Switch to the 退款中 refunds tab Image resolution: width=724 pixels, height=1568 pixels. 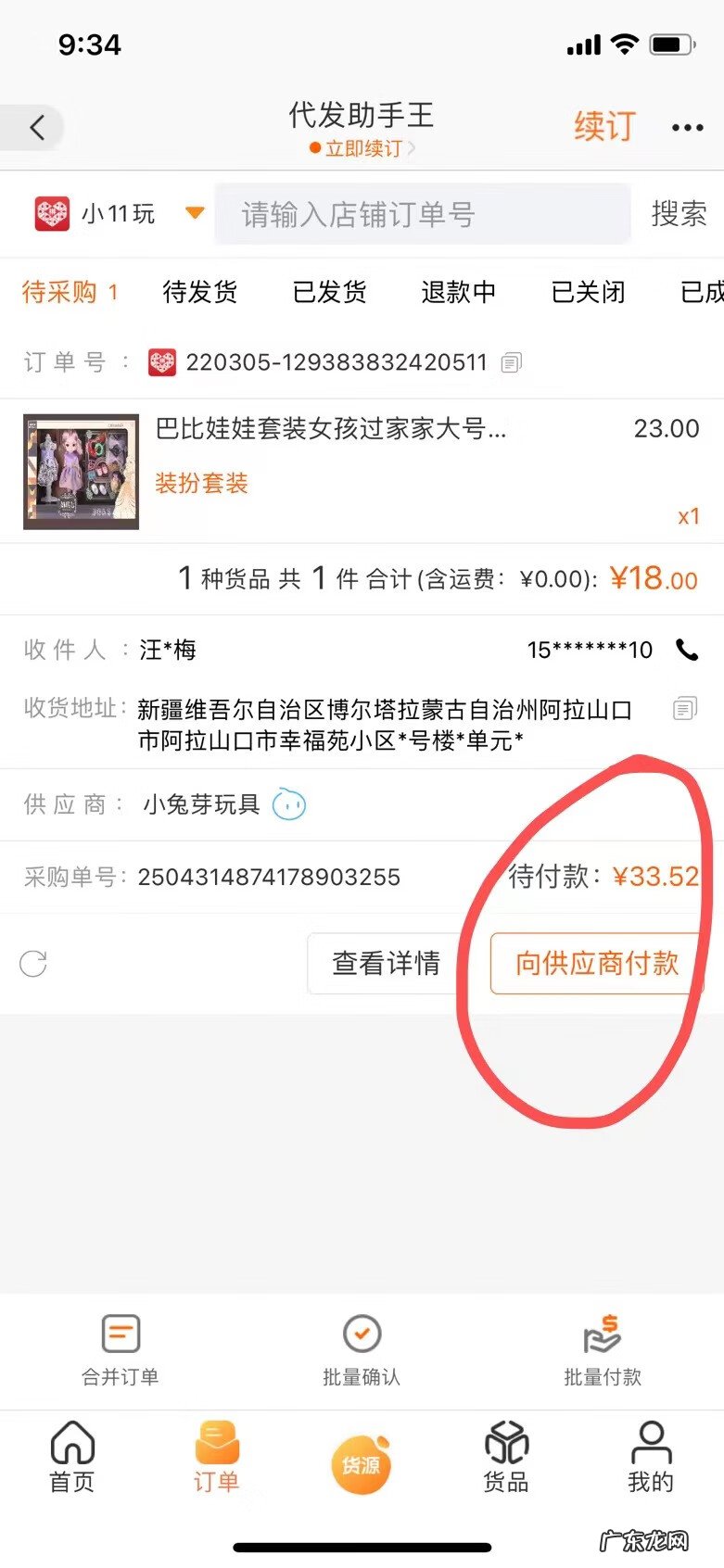(458, 292)
